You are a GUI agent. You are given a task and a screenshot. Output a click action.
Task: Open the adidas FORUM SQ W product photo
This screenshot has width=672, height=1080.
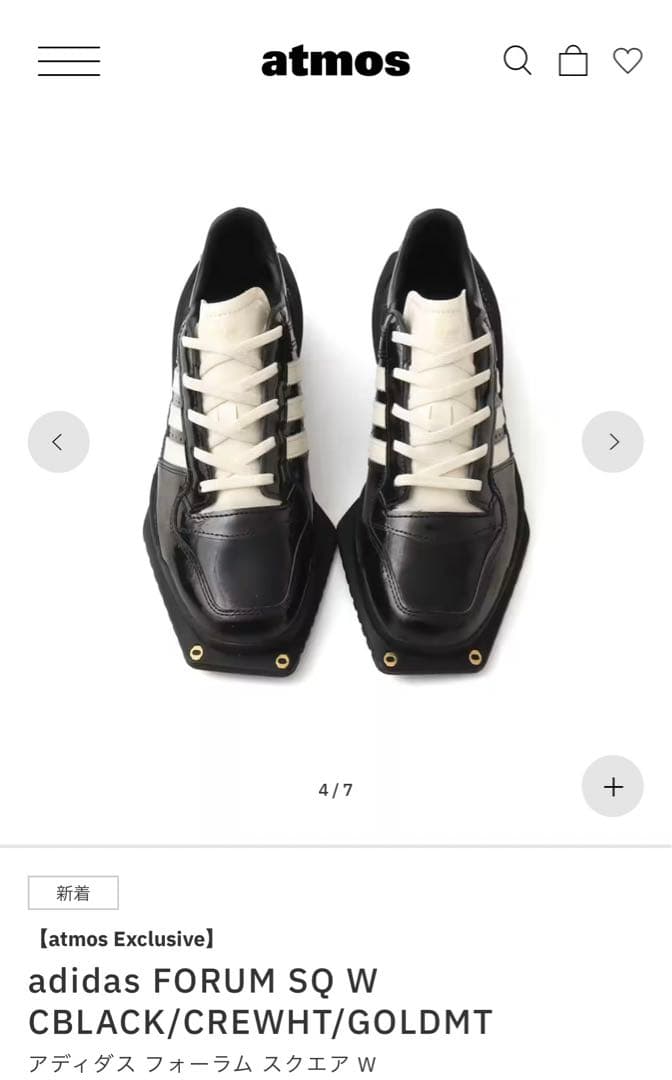(x=335, y=440)
